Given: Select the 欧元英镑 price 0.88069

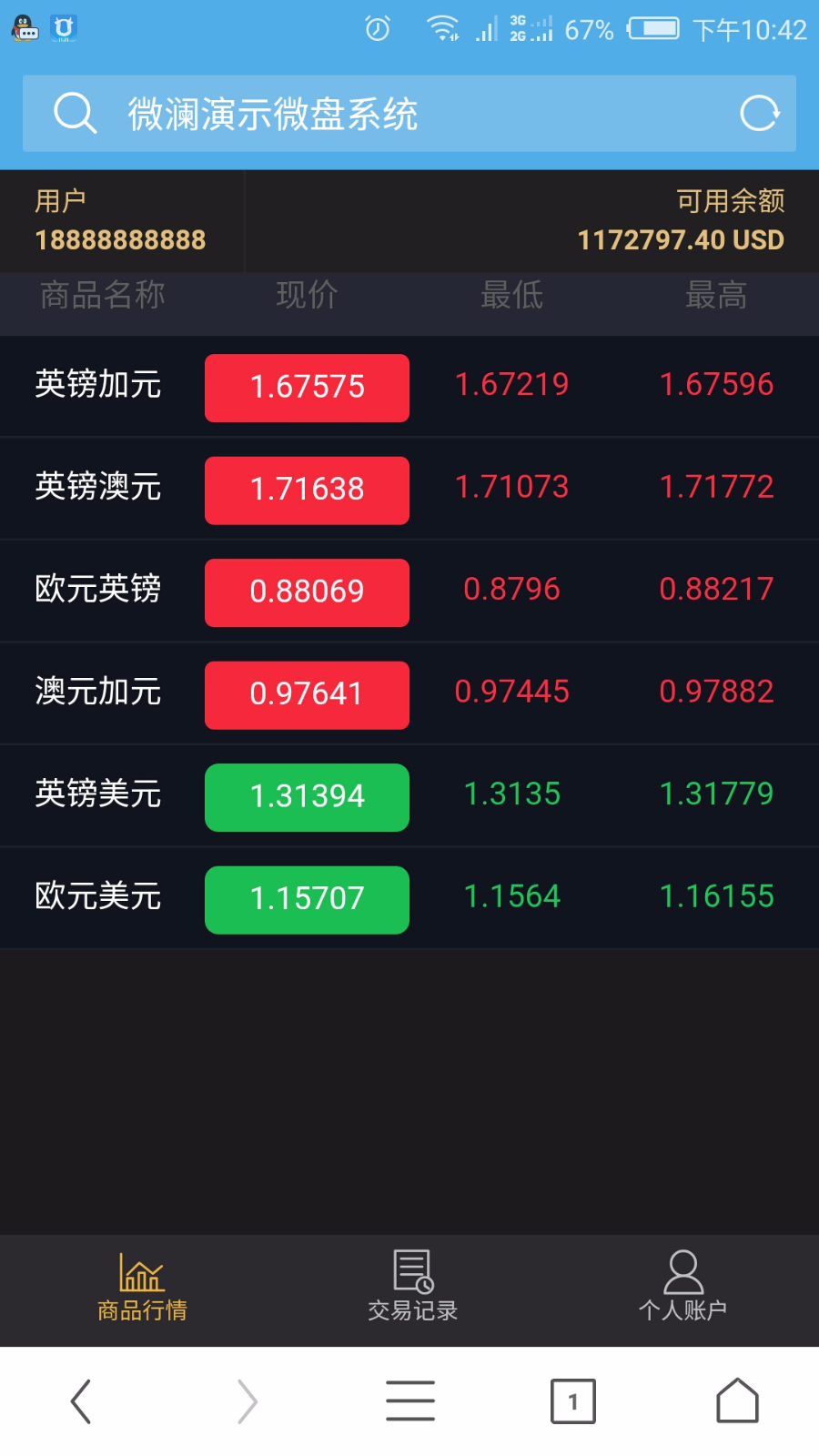Looking at the screenshot, I should point(307,592).
